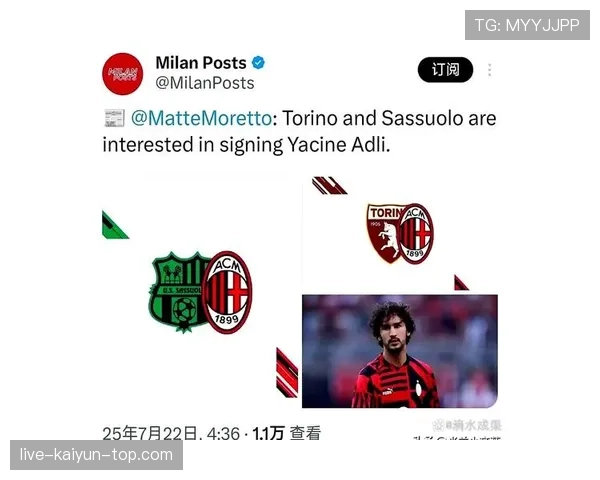Image resolution: width=600 pixels, height=480 pixels.
Task: View the Sassuolo and Milan logos image
Action: pyautogui.click(x=200, y=292)
